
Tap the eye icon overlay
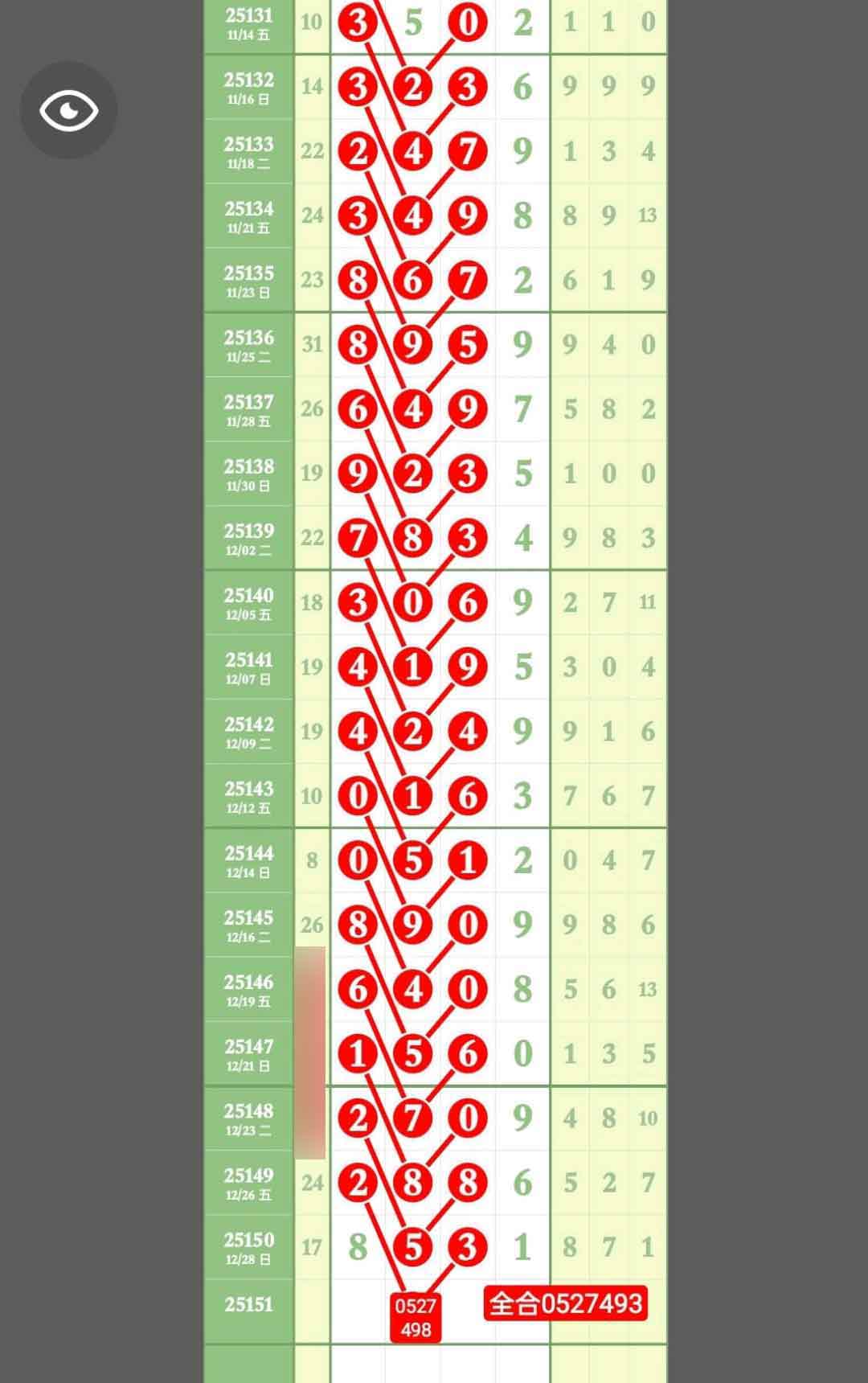pos(68,110)
